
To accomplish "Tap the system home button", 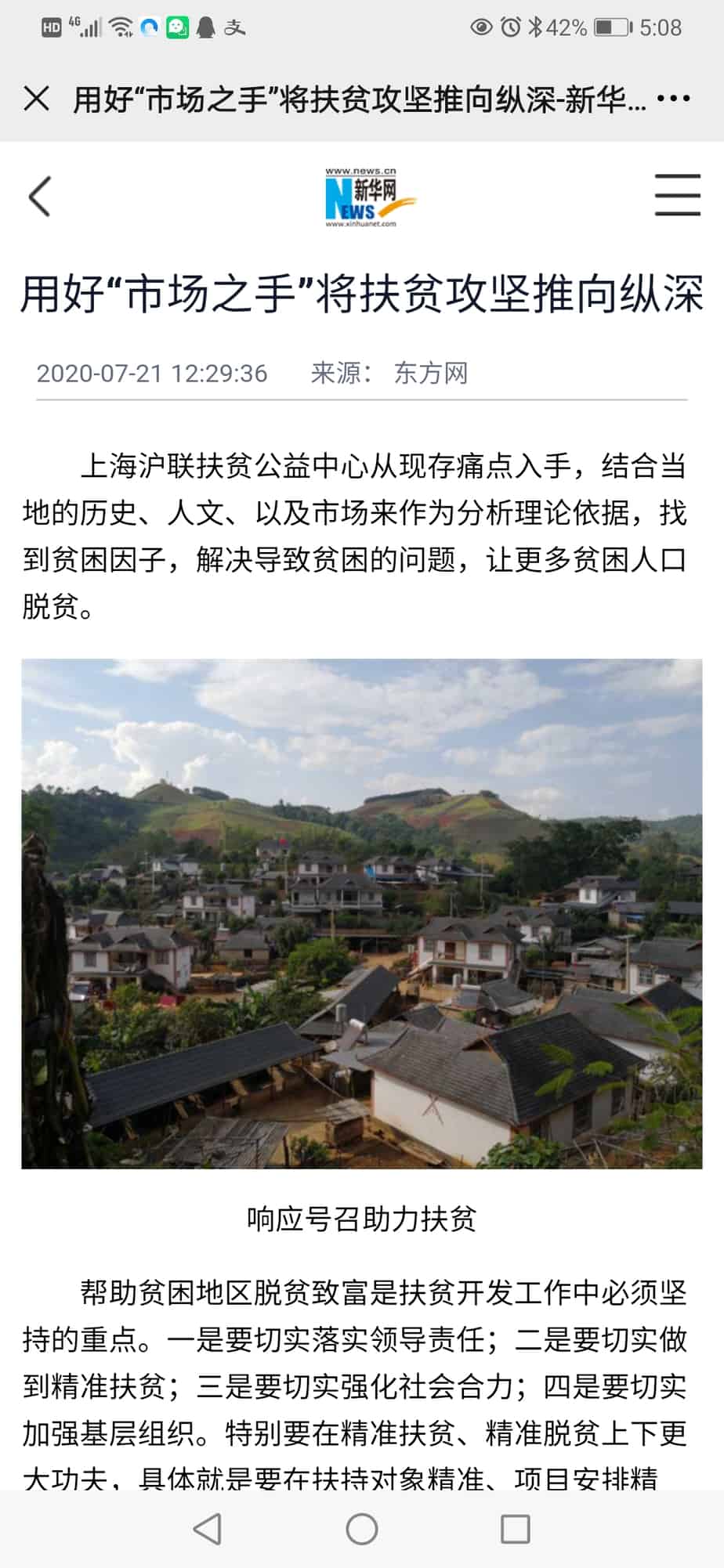I will 362,1528.
